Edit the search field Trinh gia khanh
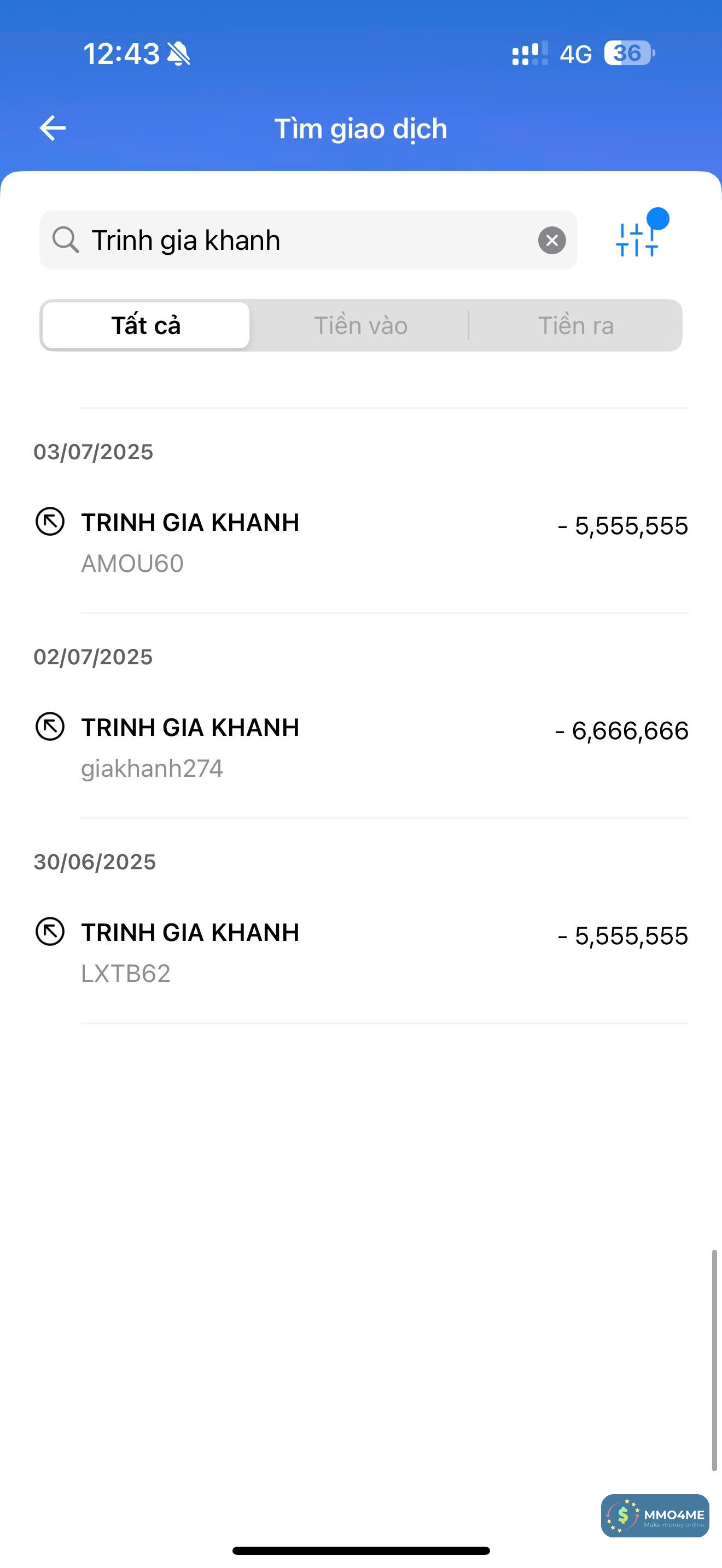This screenshot has height=1568, width=722. tap(304, 241)
